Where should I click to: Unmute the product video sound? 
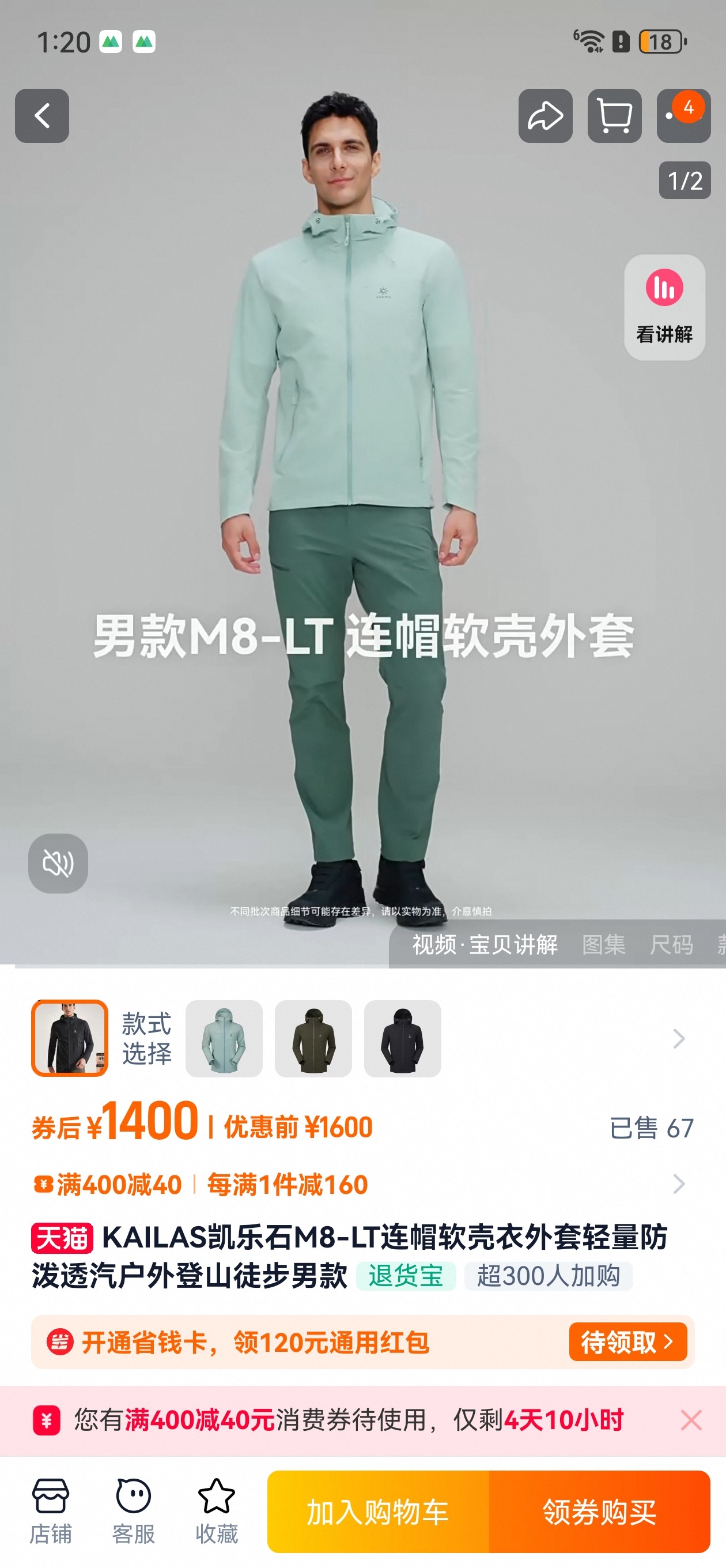point(58,863)
